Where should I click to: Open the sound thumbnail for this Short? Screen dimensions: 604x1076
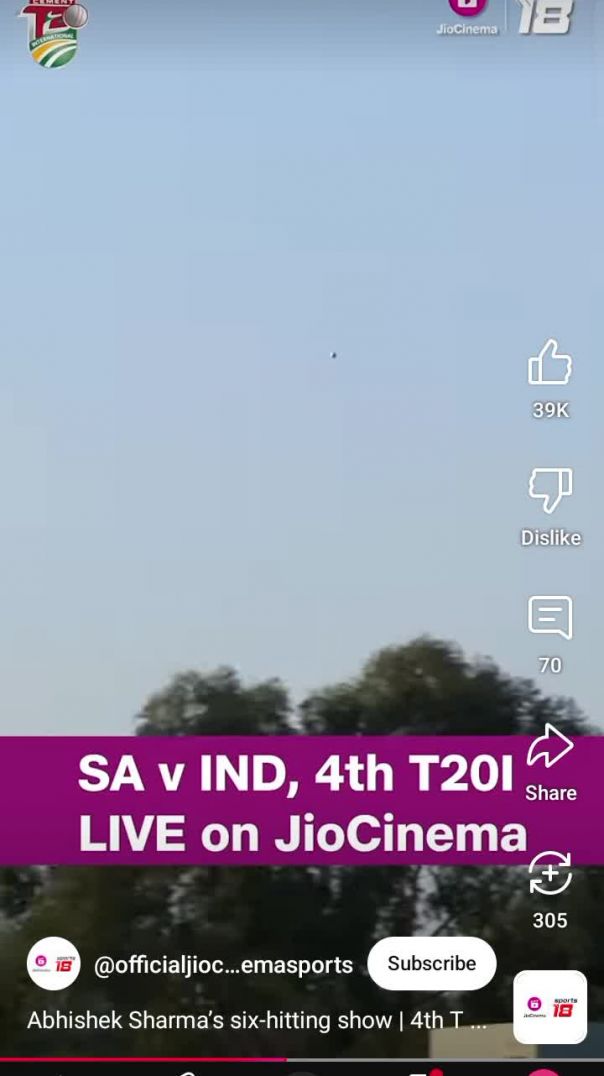550,1007
